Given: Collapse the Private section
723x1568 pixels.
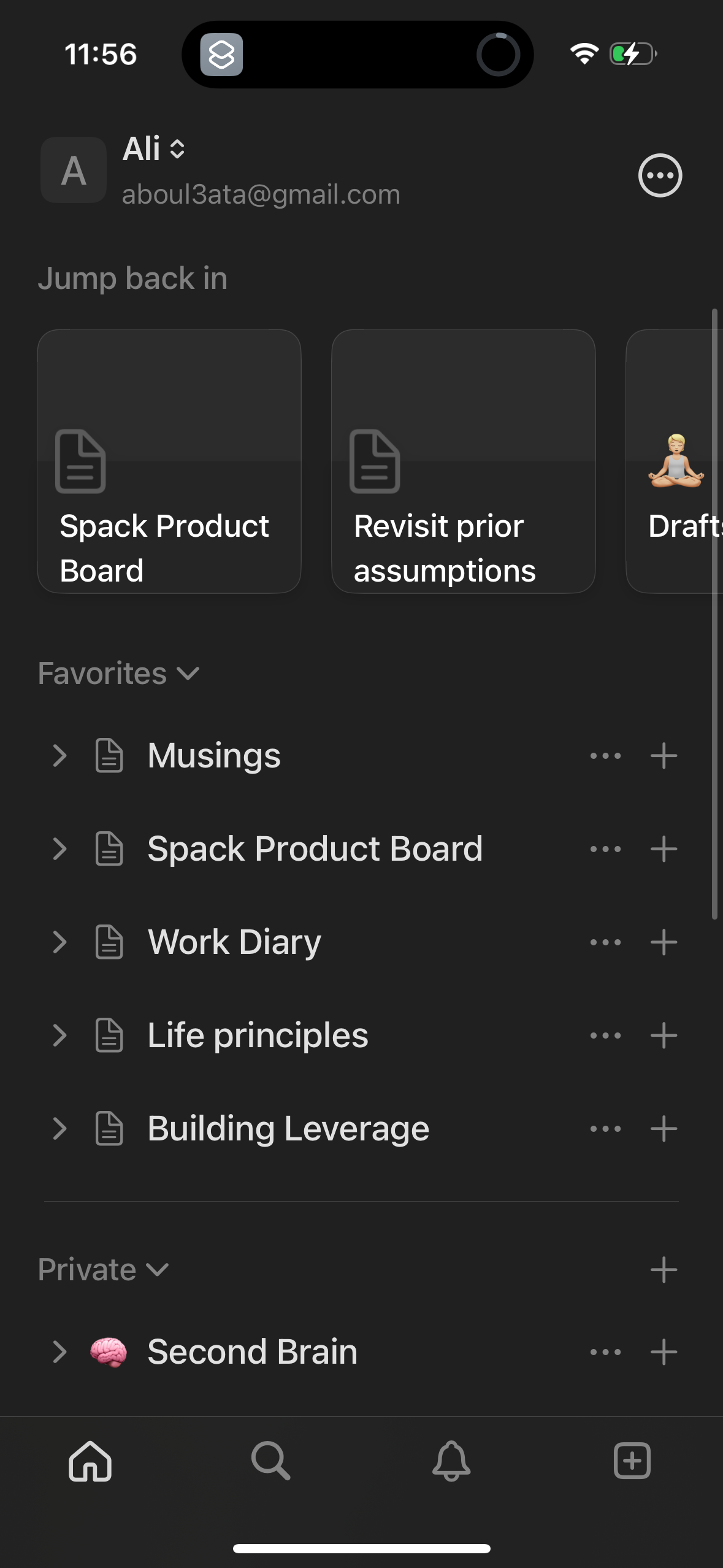Looking at the screenshot, I should pyautogui.click(x=156, y=1270).
